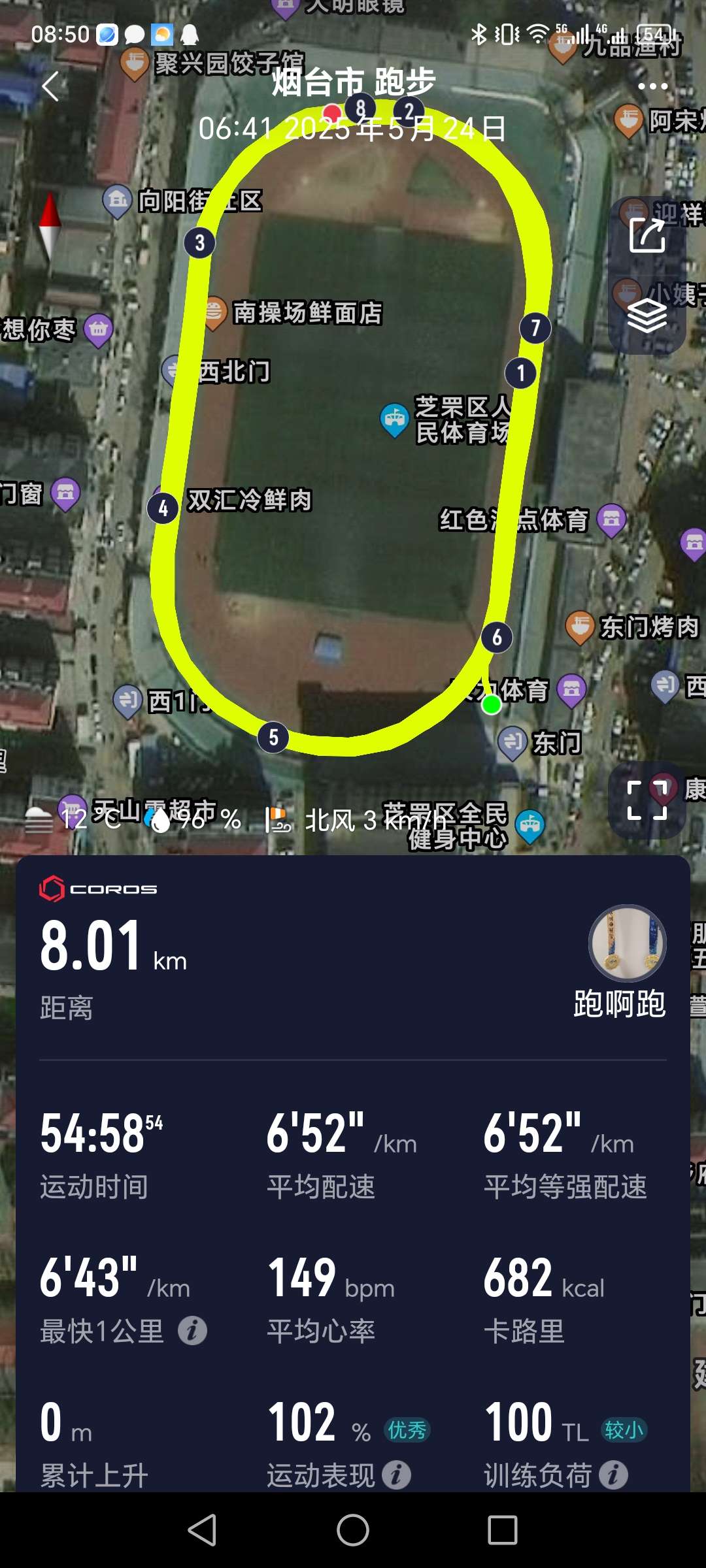Go back using the top-left arrow
Screen dimensions: 706x1568
click(51, 86)
